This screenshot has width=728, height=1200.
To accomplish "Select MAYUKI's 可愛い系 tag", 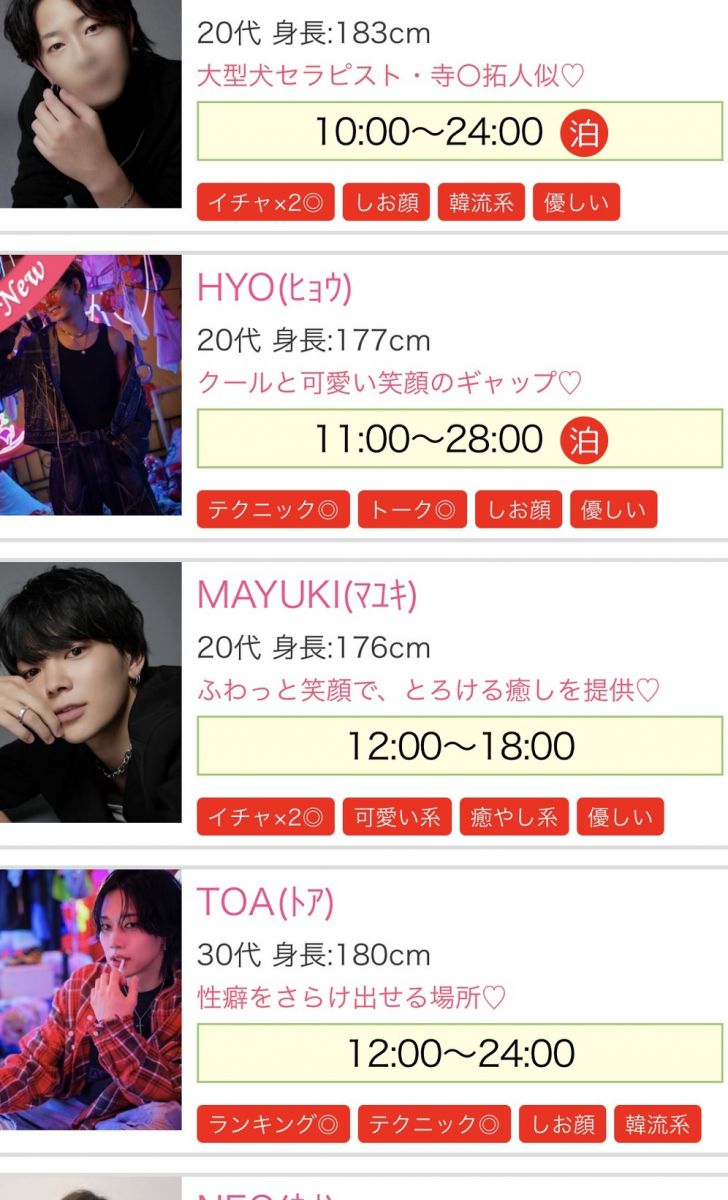I will [x=397, y=817].
